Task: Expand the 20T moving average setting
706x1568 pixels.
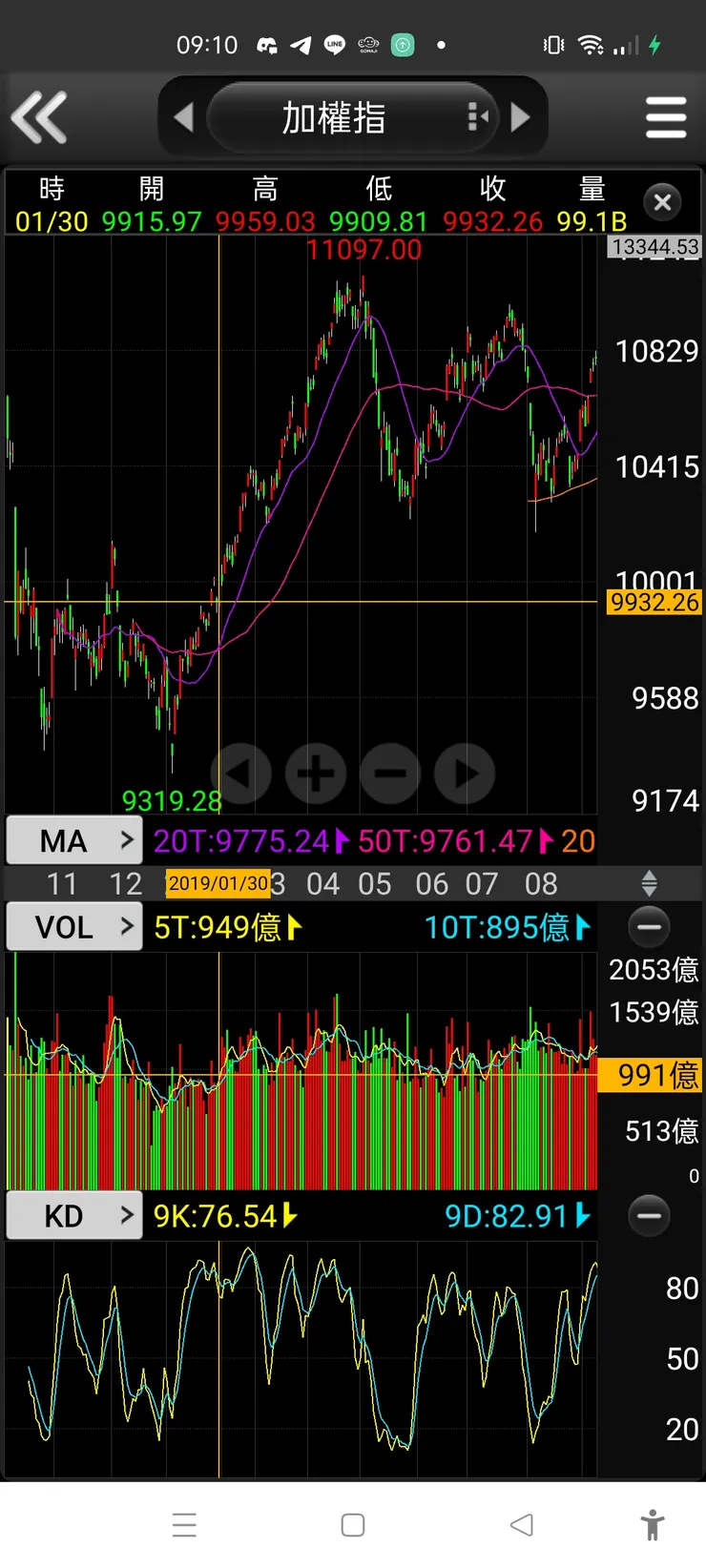Action: coord(343,840)
